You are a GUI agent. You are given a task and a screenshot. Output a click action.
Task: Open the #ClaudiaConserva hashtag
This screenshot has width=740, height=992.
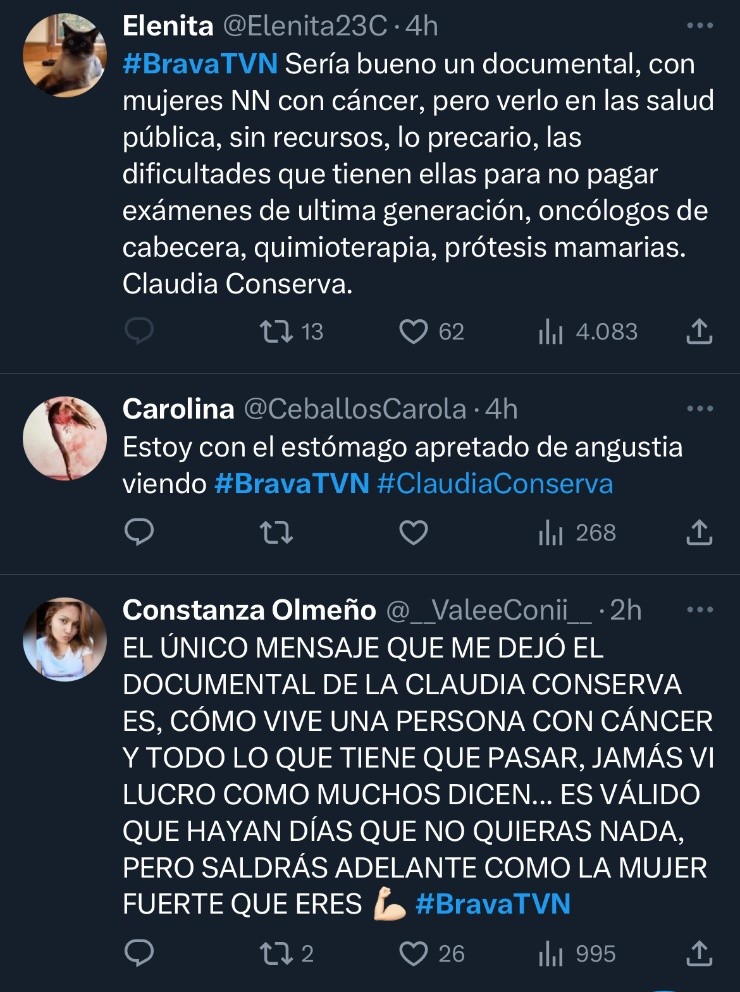[x=495, y=484]
